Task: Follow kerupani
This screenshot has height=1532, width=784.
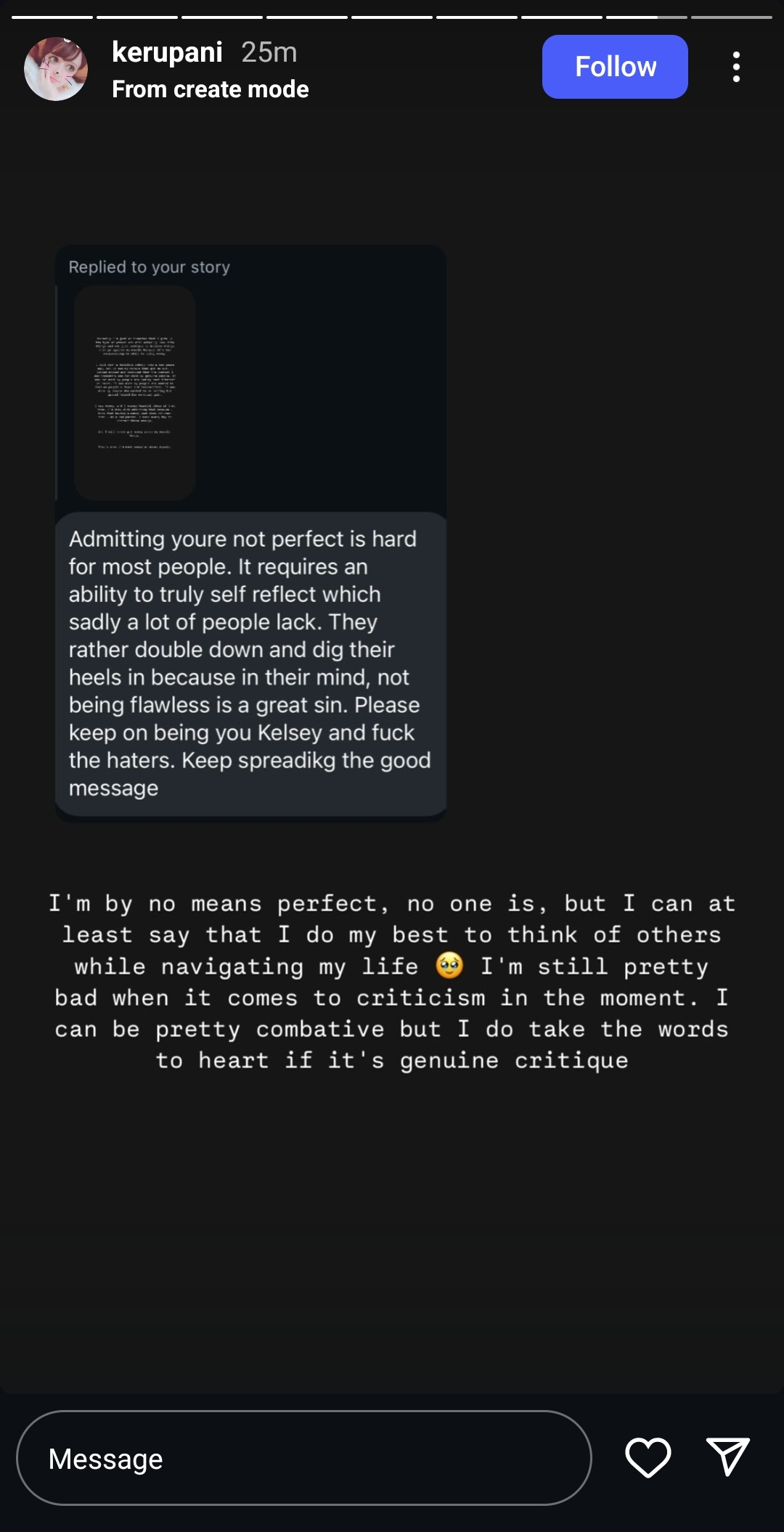Action: pyautogui.click(x=615, y=67)
